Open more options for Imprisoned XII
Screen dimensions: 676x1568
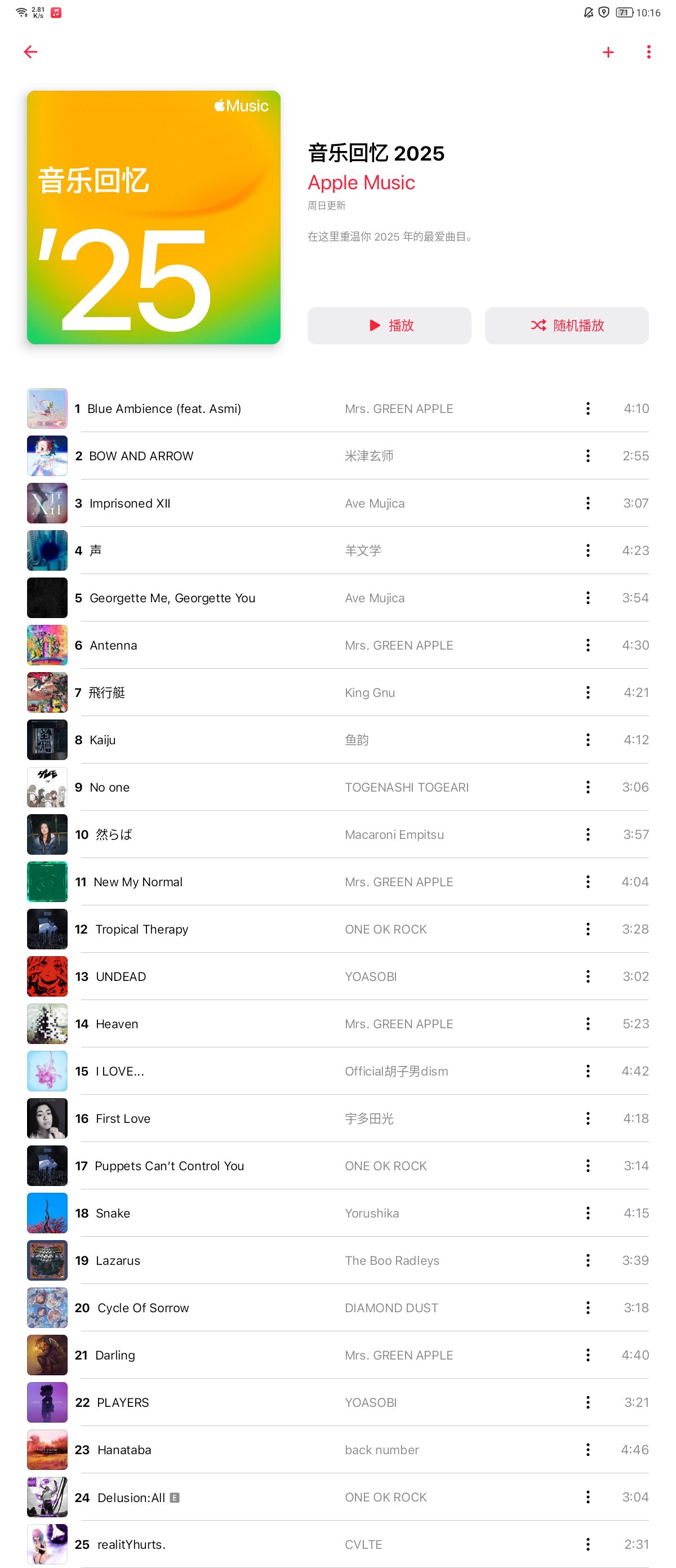588,503
